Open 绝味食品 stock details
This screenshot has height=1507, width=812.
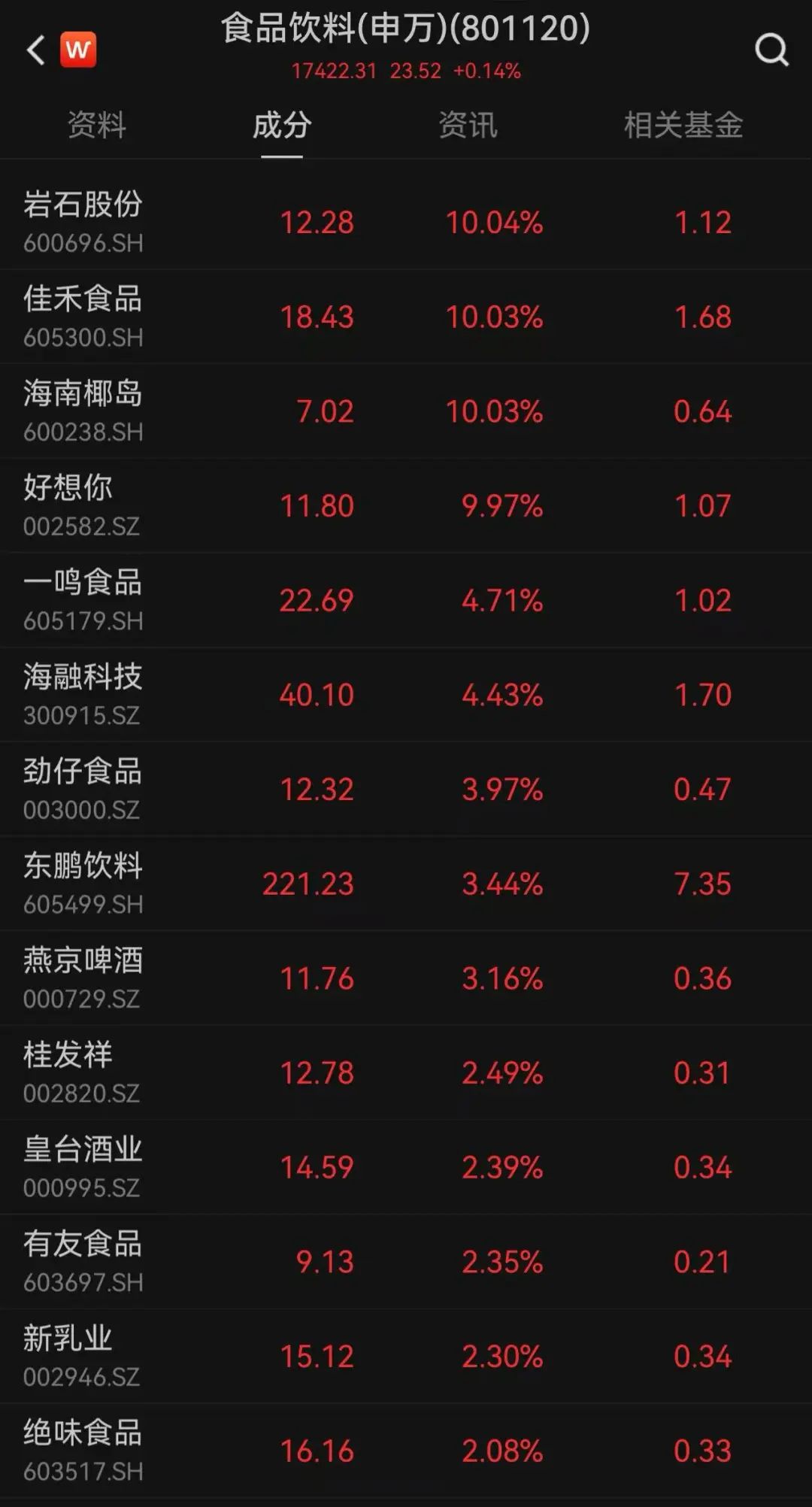pos(83,1451)
